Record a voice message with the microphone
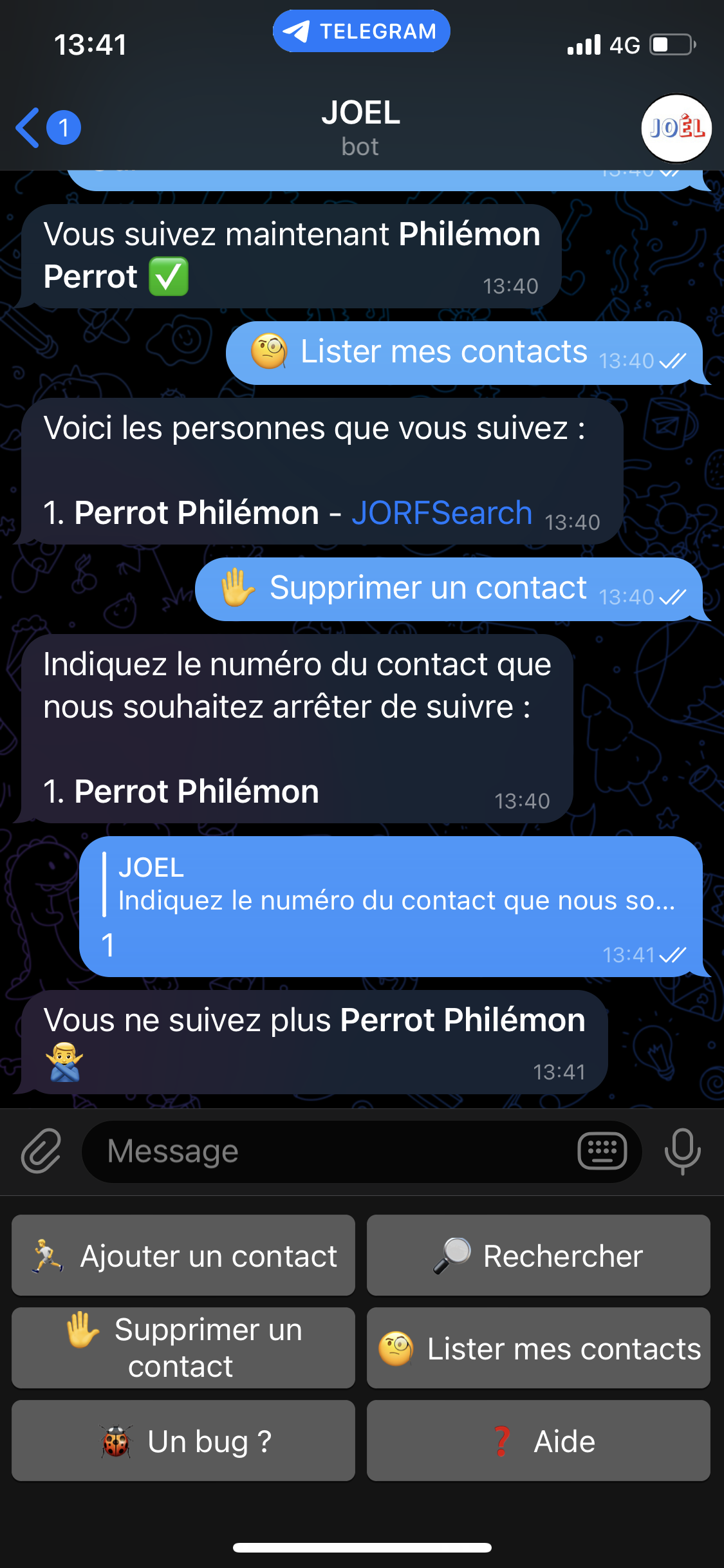Viewport: 724px width, 1568px height. click(x=682, y=1151)
